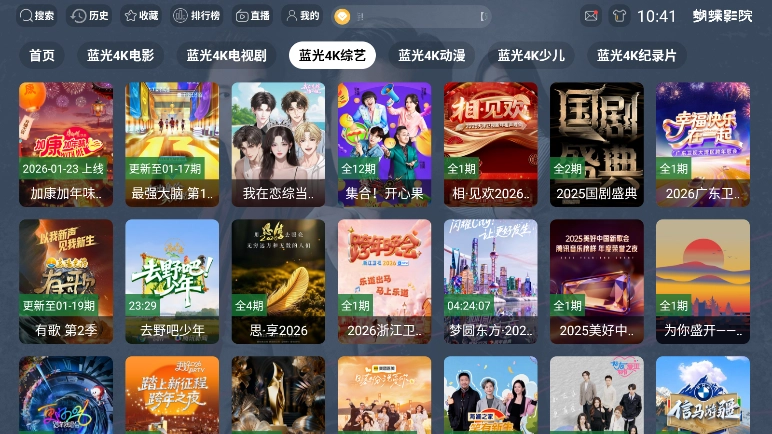Open the 排行榜 rankings
Viewport: 772px width, 434px height.
click(x=196, y=16)
